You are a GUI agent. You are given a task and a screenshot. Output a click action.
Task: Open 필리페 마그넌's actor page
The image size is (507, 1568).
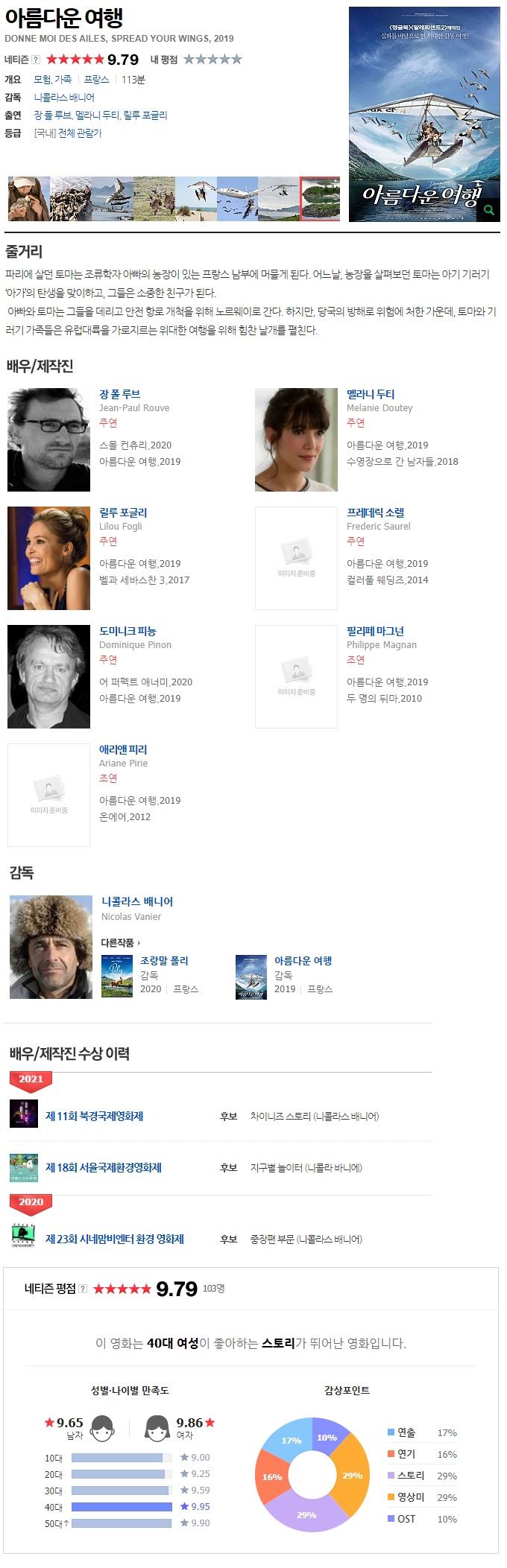point(375,631)
